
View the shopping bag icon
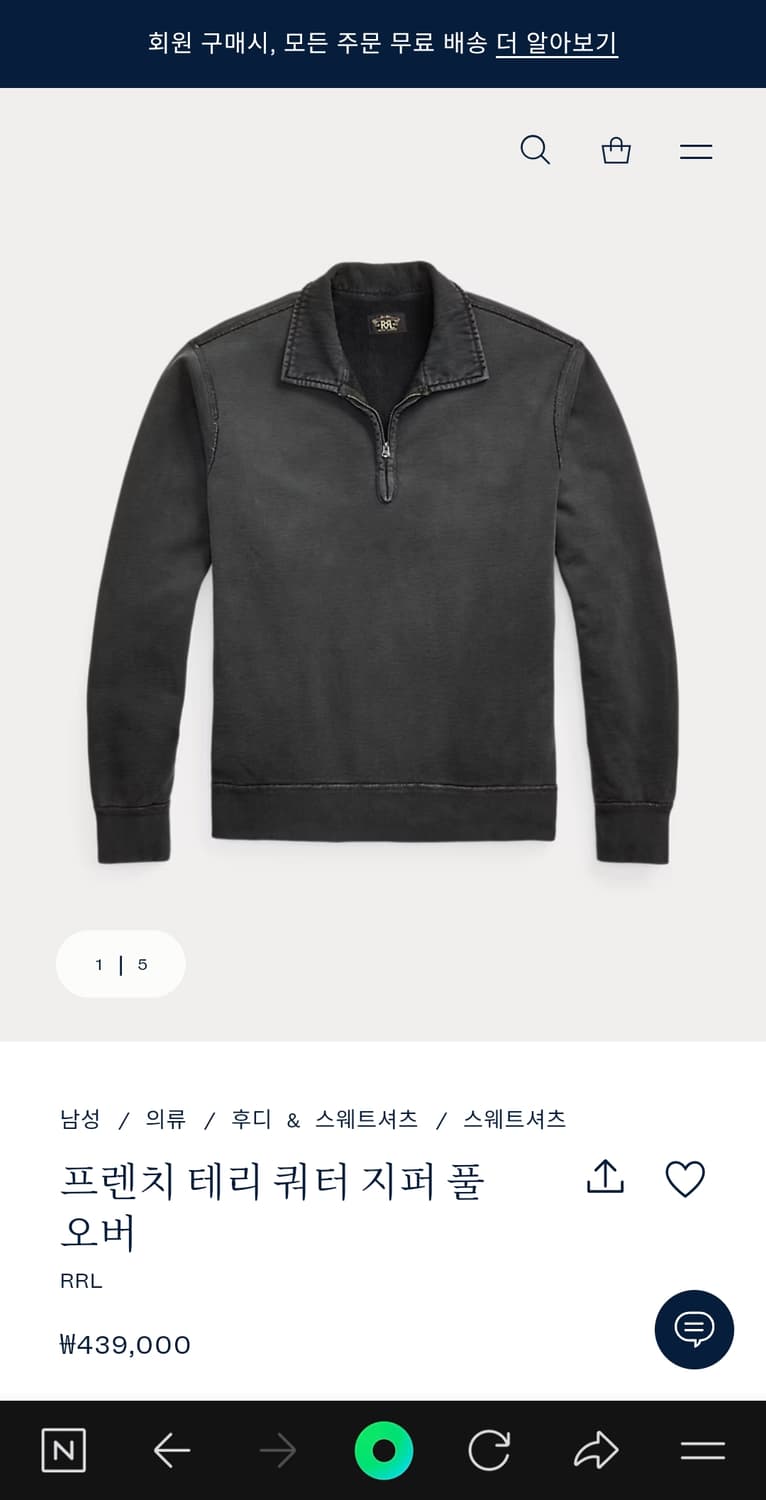pyautogui.click(x=616, y=150)
